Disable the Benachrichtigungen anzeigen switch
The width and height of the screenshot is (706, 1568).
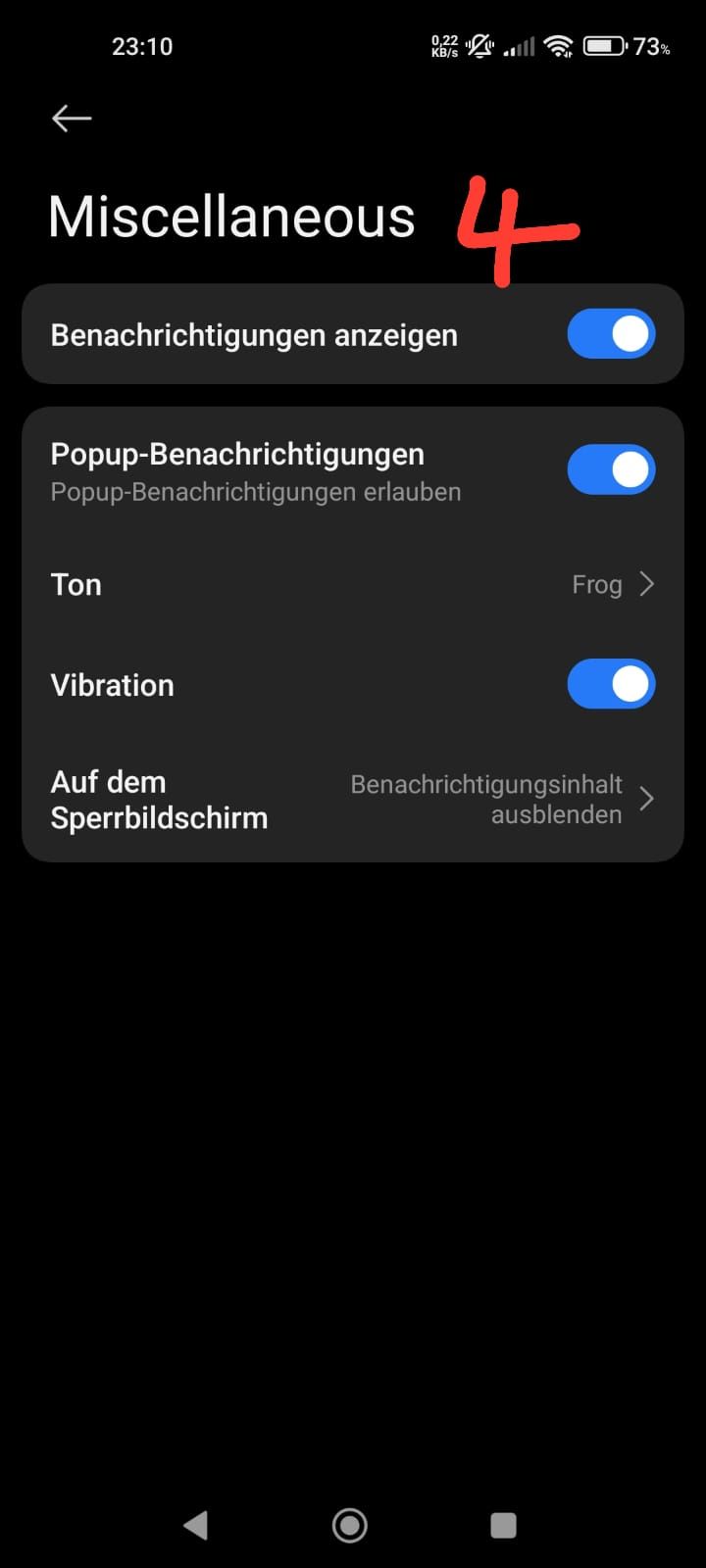[x=611, y=333]
